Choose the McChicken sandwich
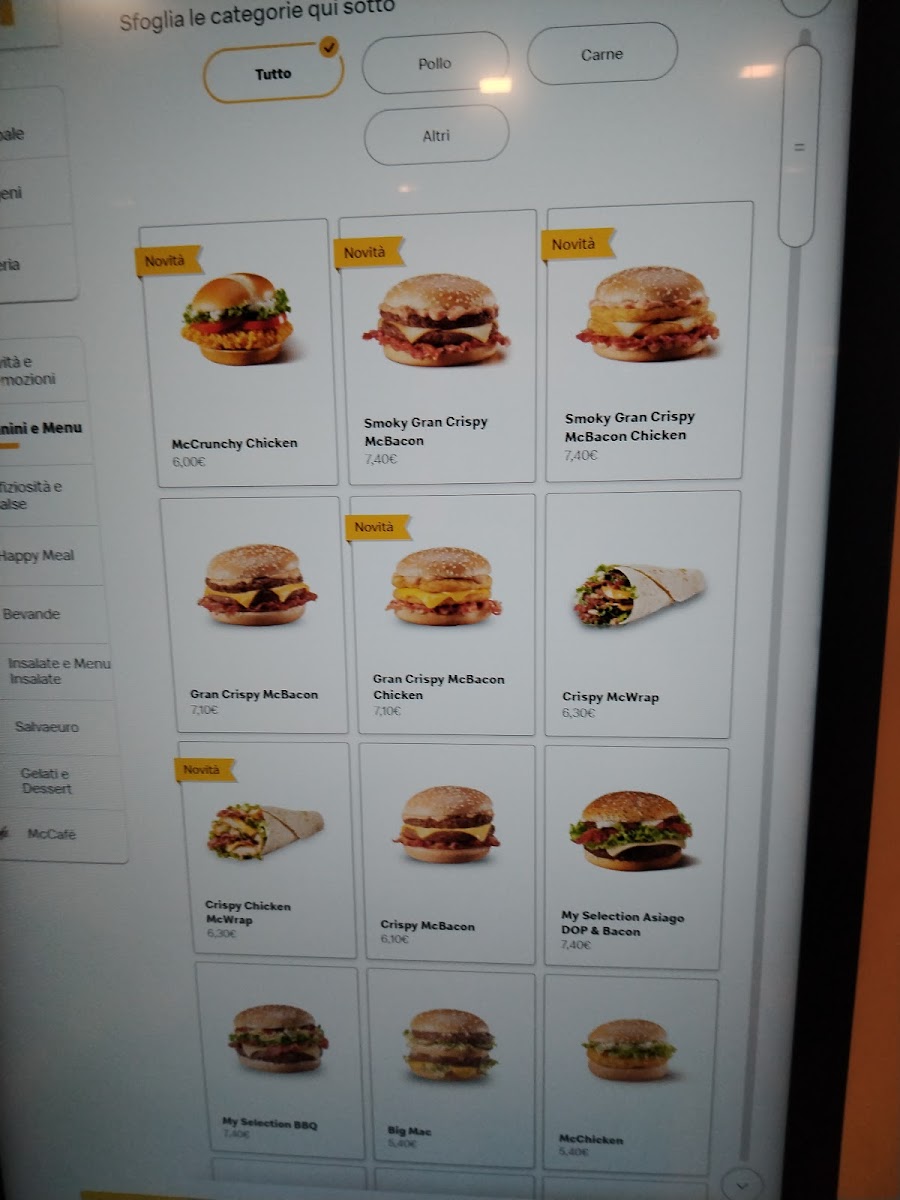This screenshot has width=900, height=1200. click(x=629, y=1070)
